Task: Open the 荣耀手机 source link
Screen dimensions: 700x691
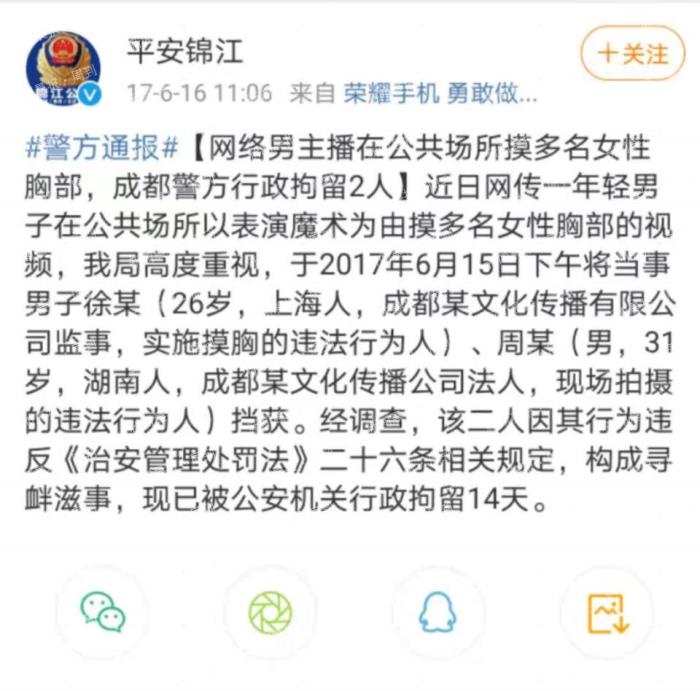Action: tap(393, 94)
